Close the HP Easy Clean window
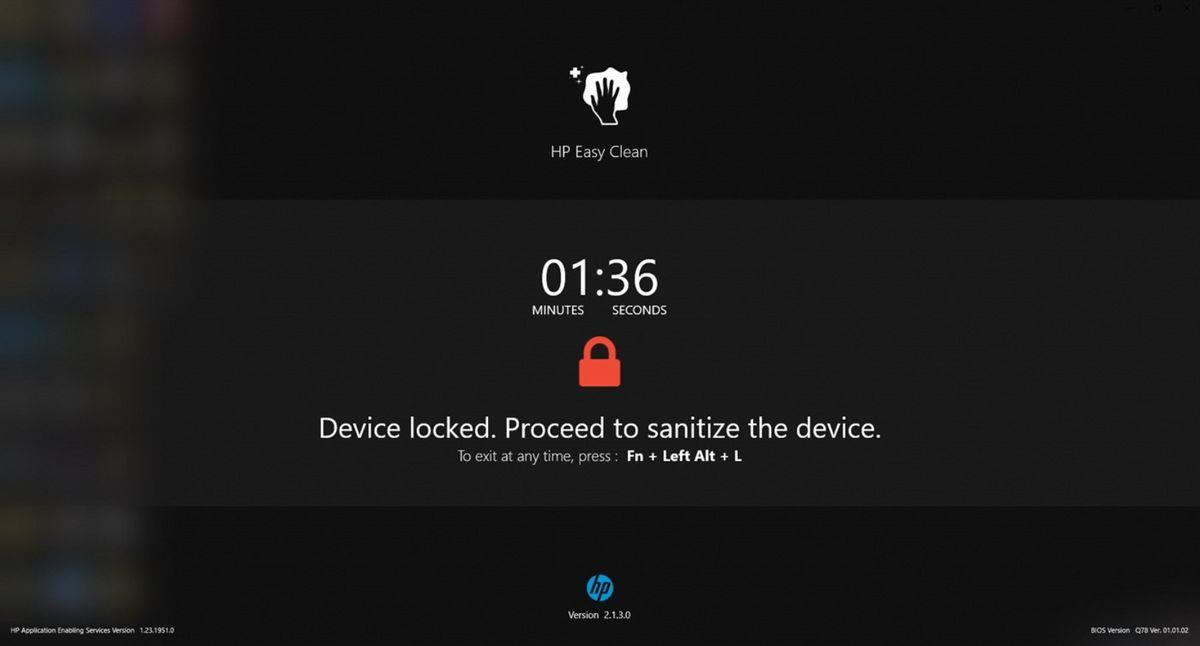This screenshot has height=646, width=1200. [x=1187, y=8]
